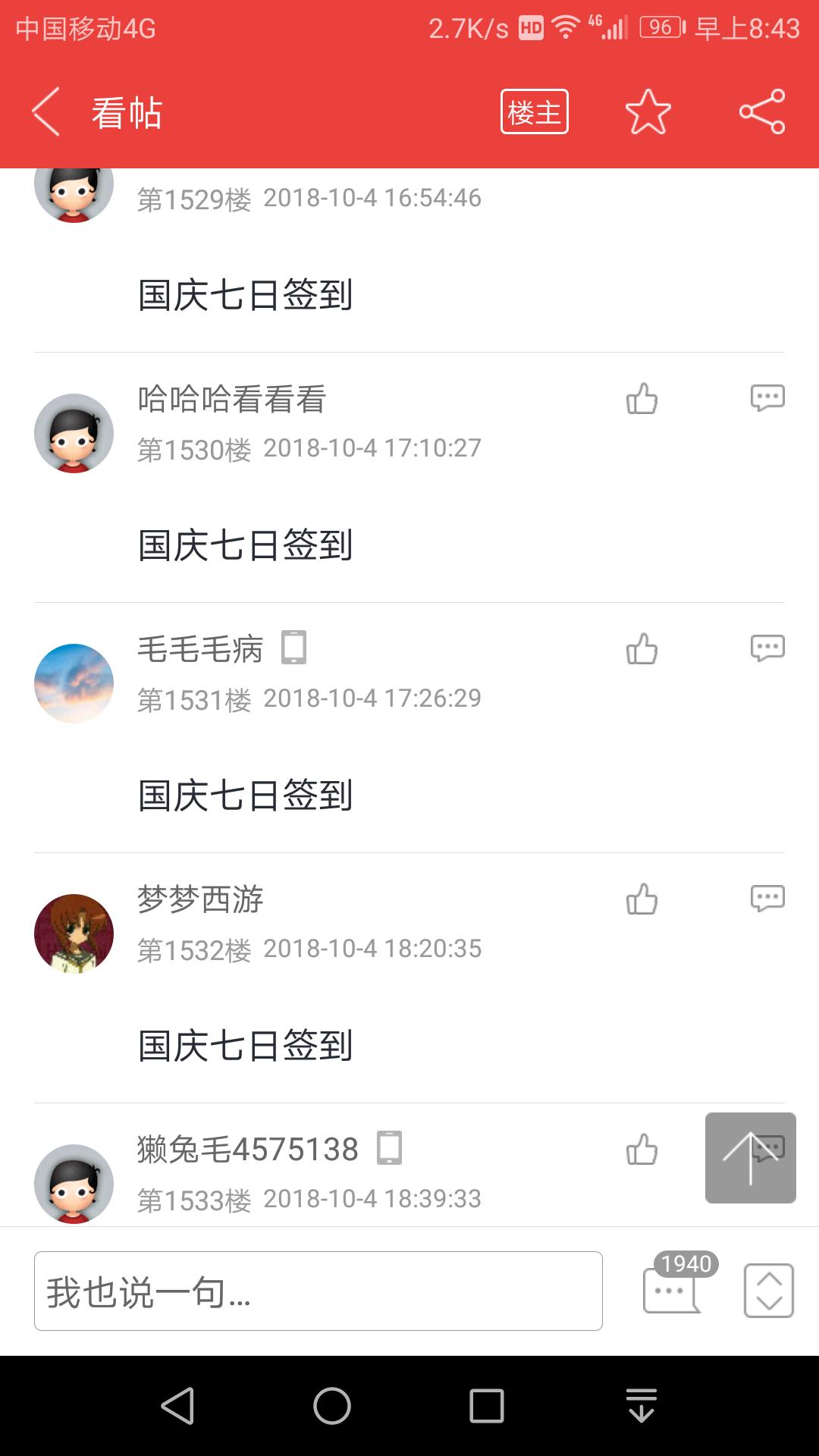Share this thread
The width and height of the screenshot is (819, 1456).
[762, 112]
